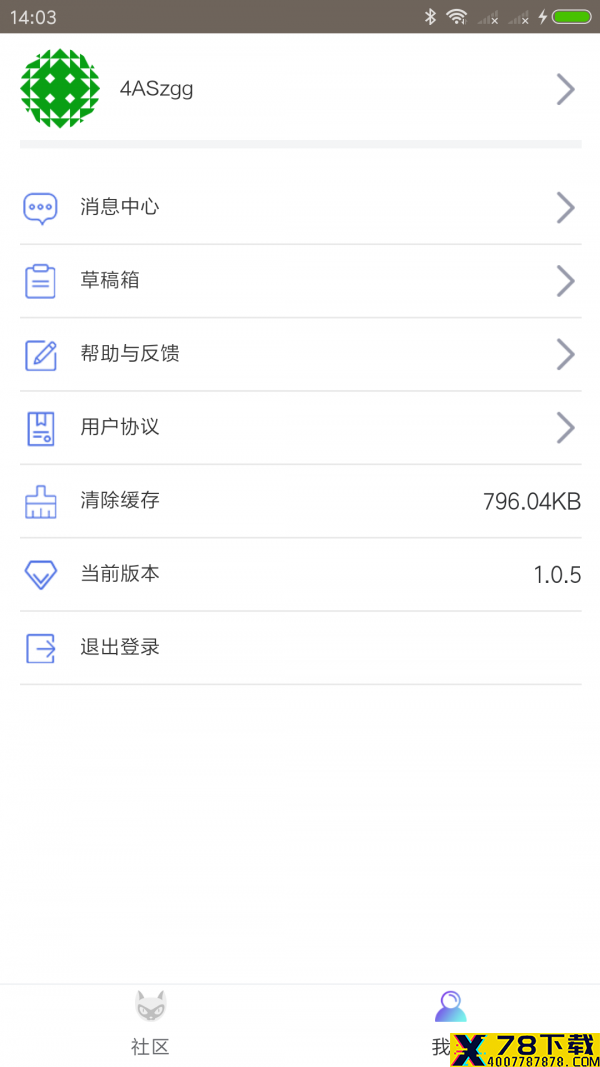View 用户协议 user agreement
The image size is (600, 1067).
pyautogui.click(x=300, y=427)
